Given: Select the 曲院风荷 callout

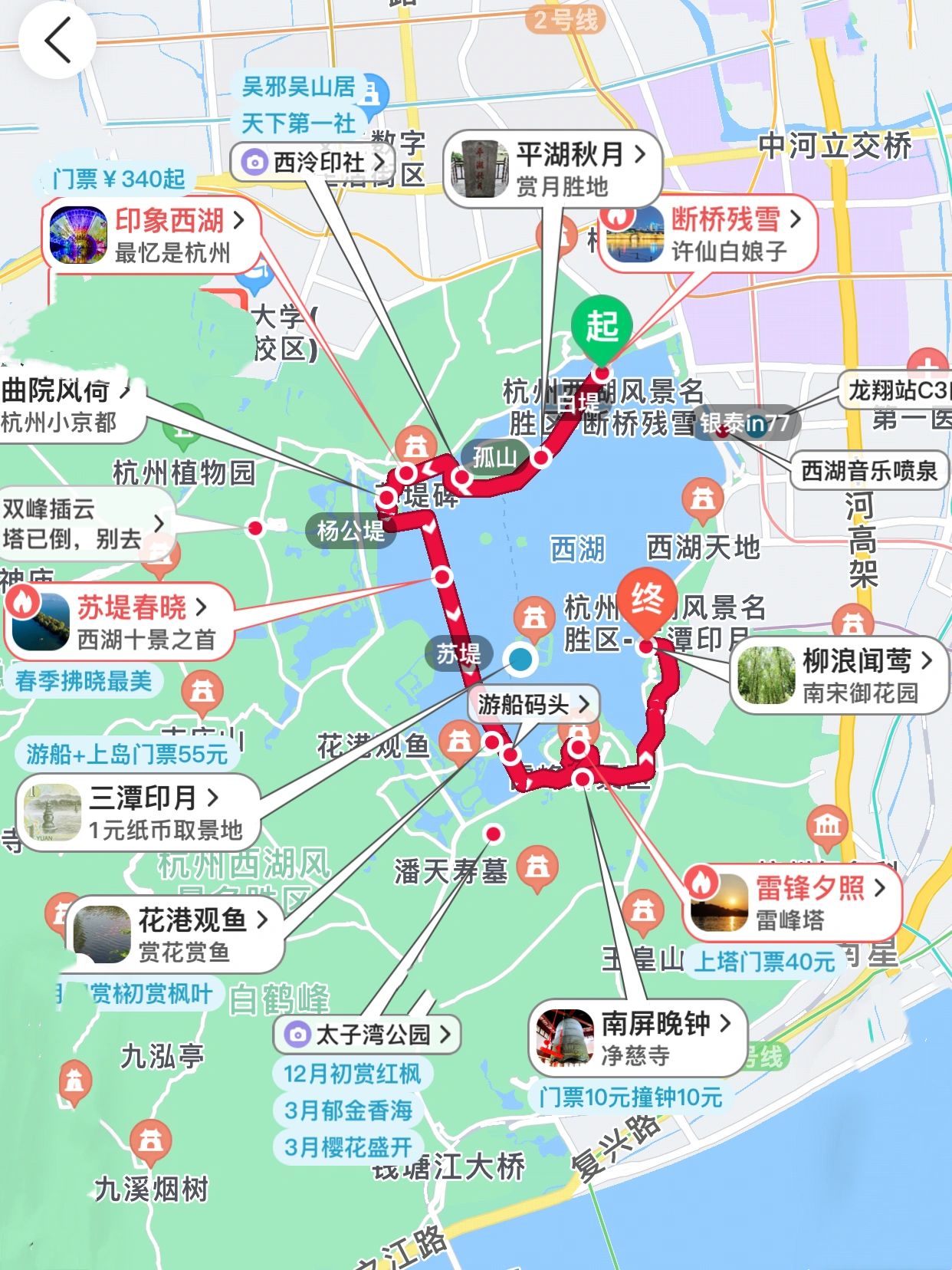Looking at the screenshot, I should [x=69, y=405].
